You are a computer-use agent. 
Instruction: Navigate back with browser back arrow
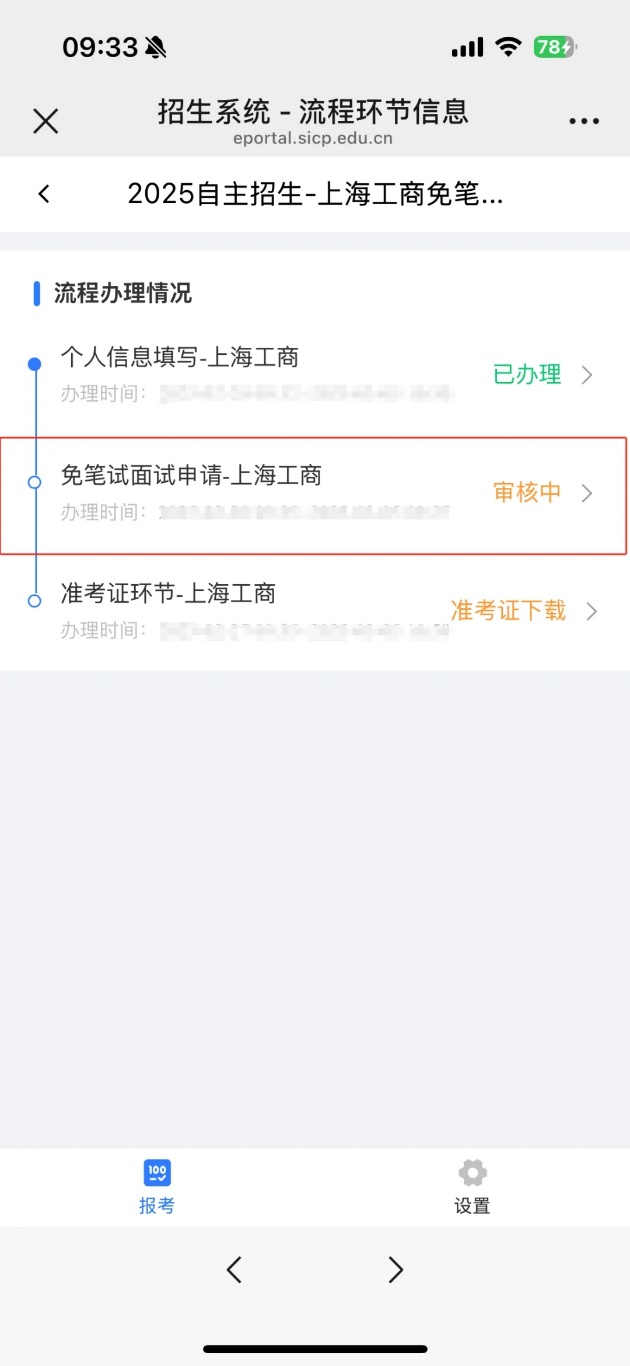pos(234,1270)
